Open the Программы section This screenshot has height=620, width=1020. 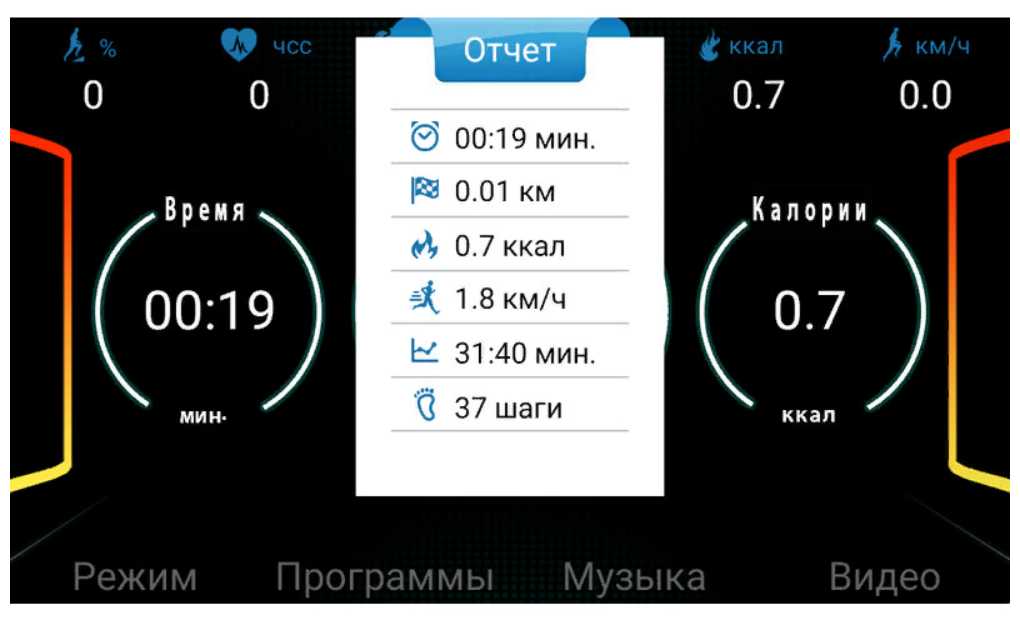[x=385, y=577]
